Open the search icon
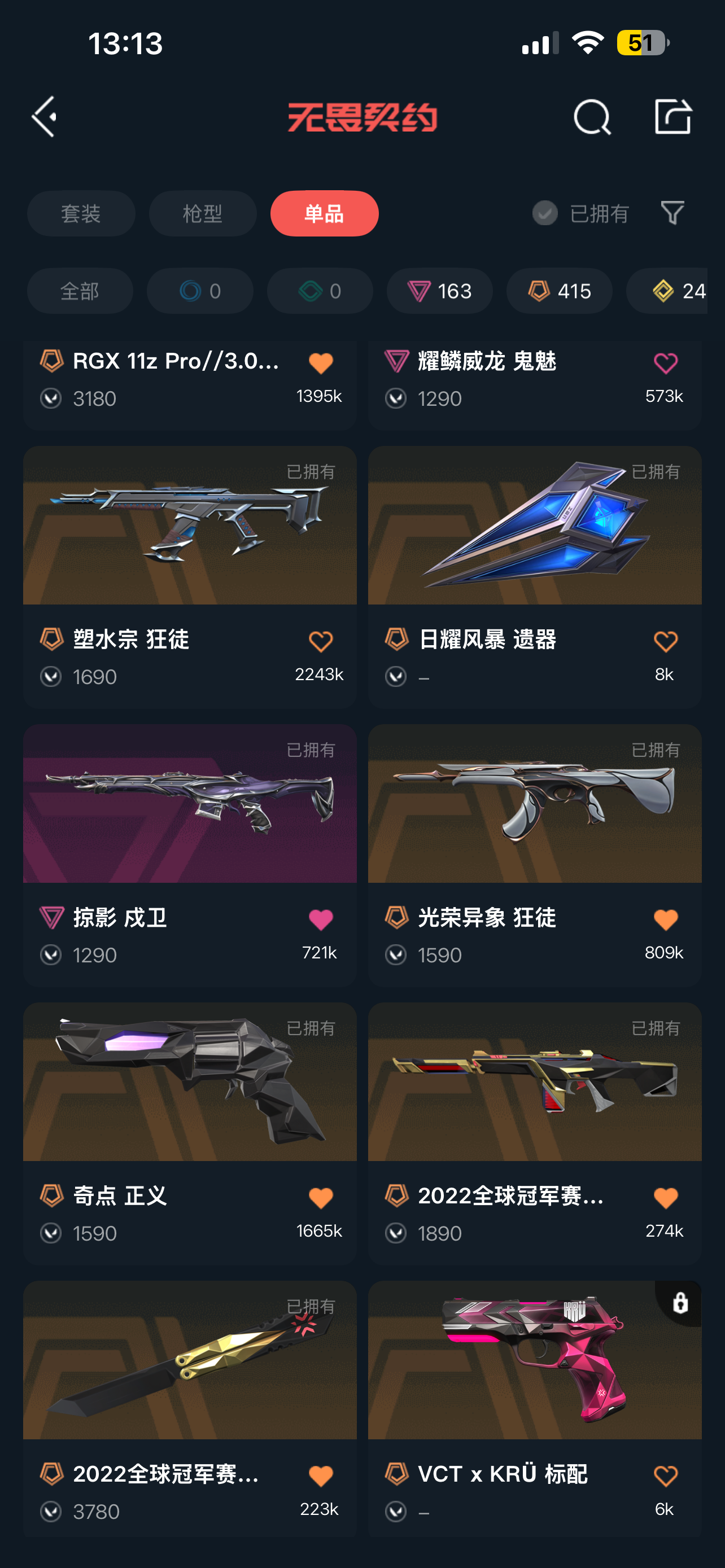This screenshot has height=1568, width=725. (x=592, y=116)
